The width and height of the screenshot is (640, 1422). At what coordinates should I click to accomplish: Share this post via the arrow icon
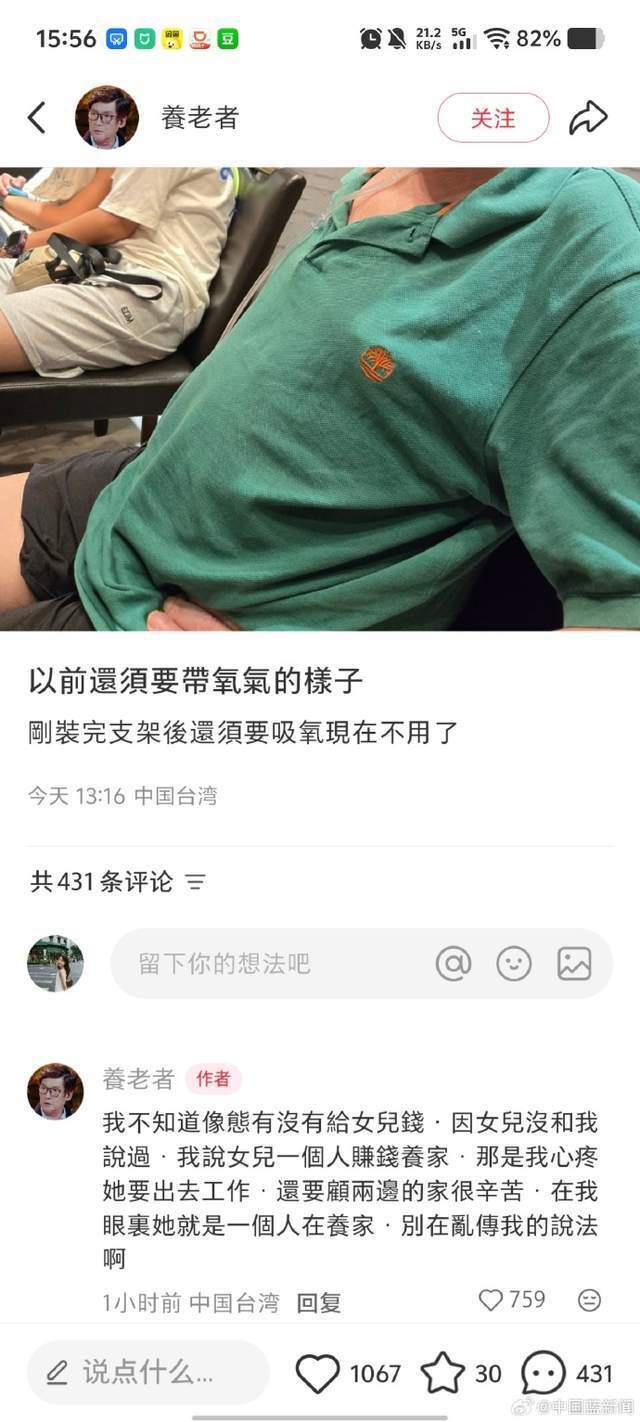point(588,118)
